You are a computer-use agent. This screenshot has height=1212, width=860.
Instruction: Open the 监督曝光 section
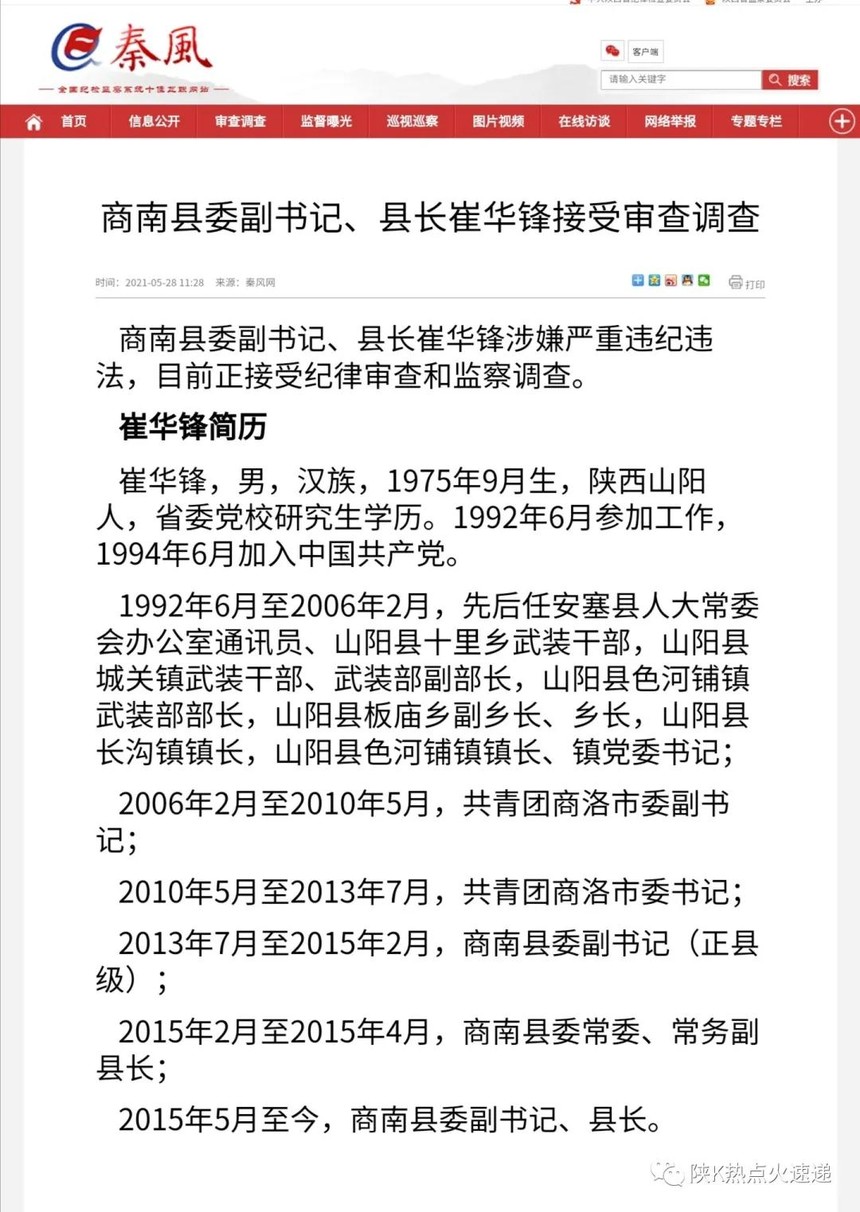[326, 121]
